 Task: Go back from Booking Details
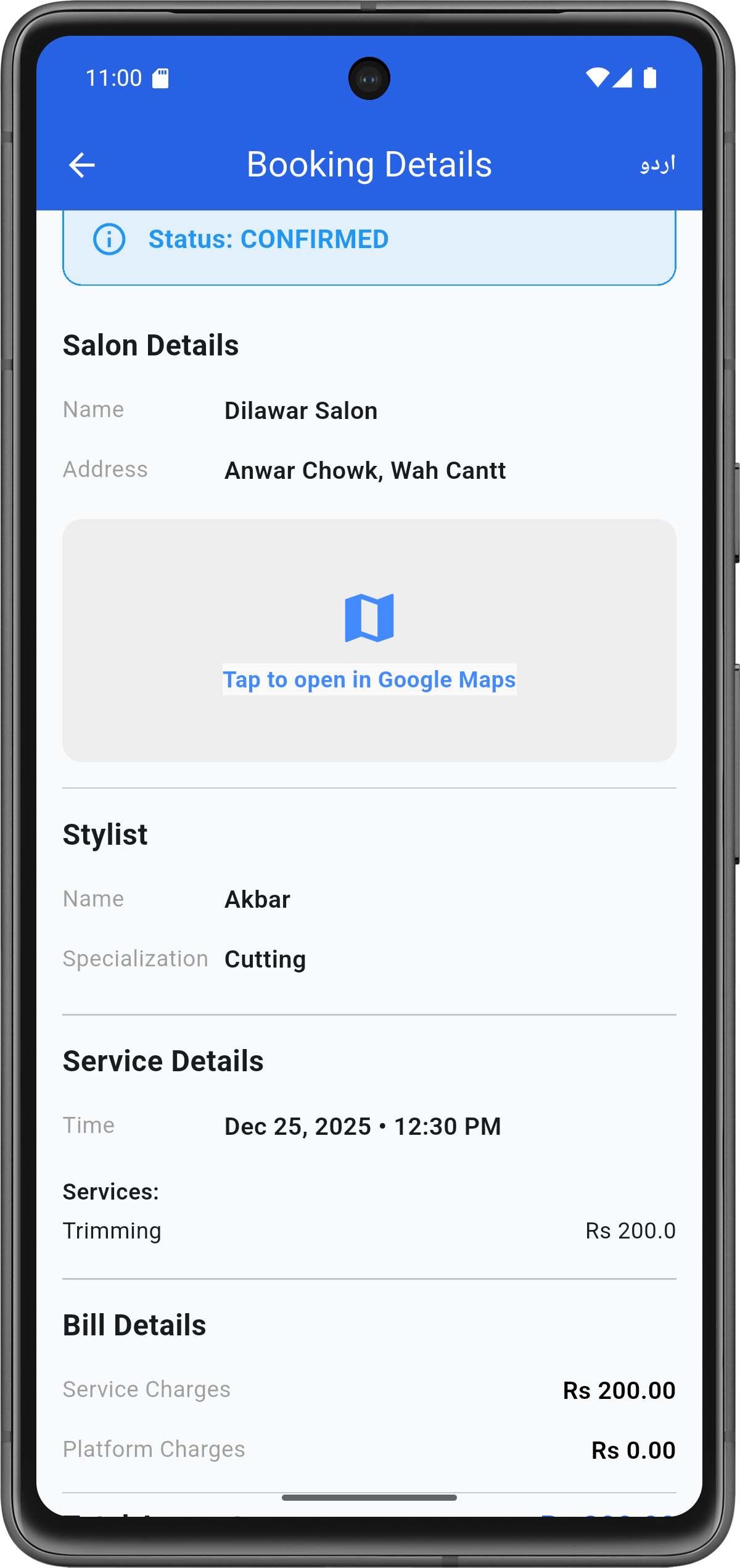(x=81, y=165)
